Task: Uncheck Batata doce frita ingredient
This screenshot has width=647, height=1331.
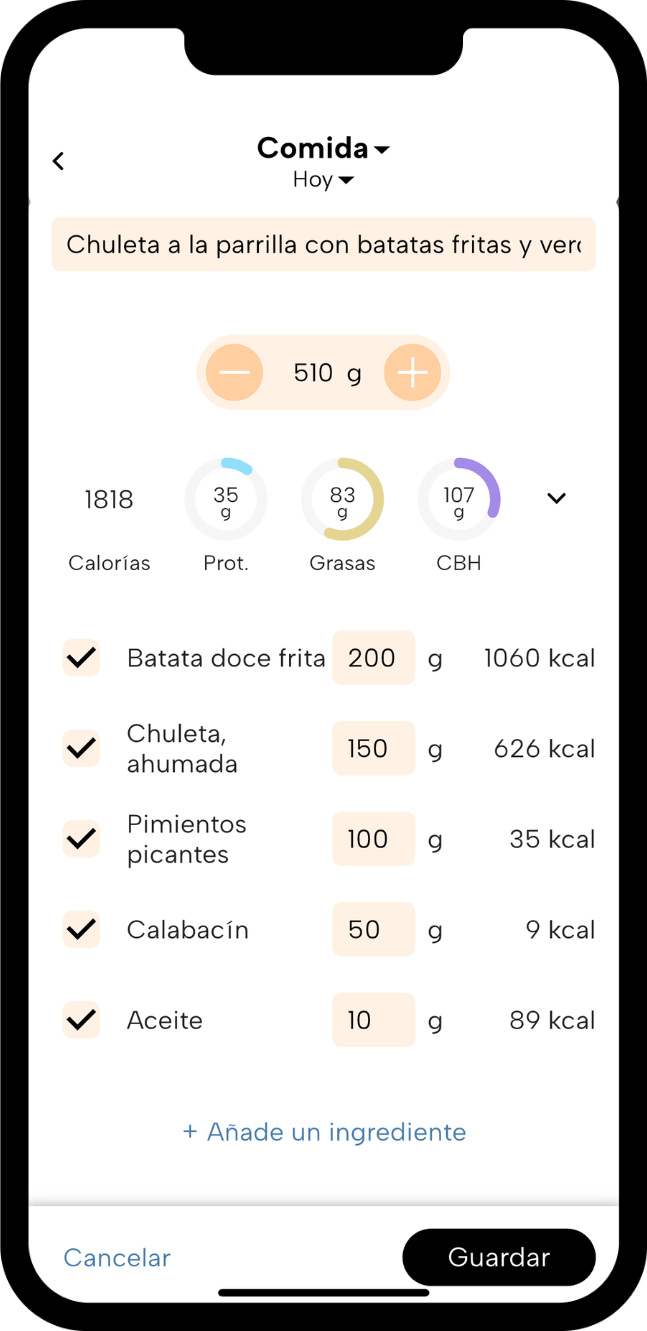Action: tap(81, 658)
